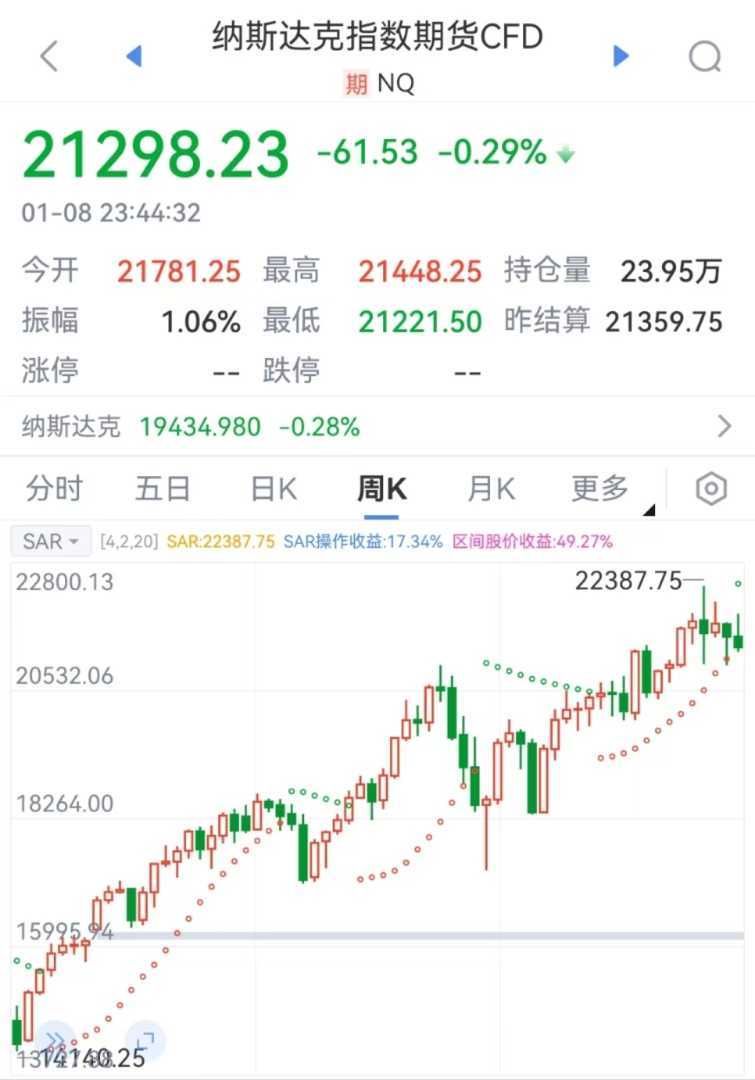Open the 纳斯达克 index row
755x1080 pixels.
pos(377,427)
